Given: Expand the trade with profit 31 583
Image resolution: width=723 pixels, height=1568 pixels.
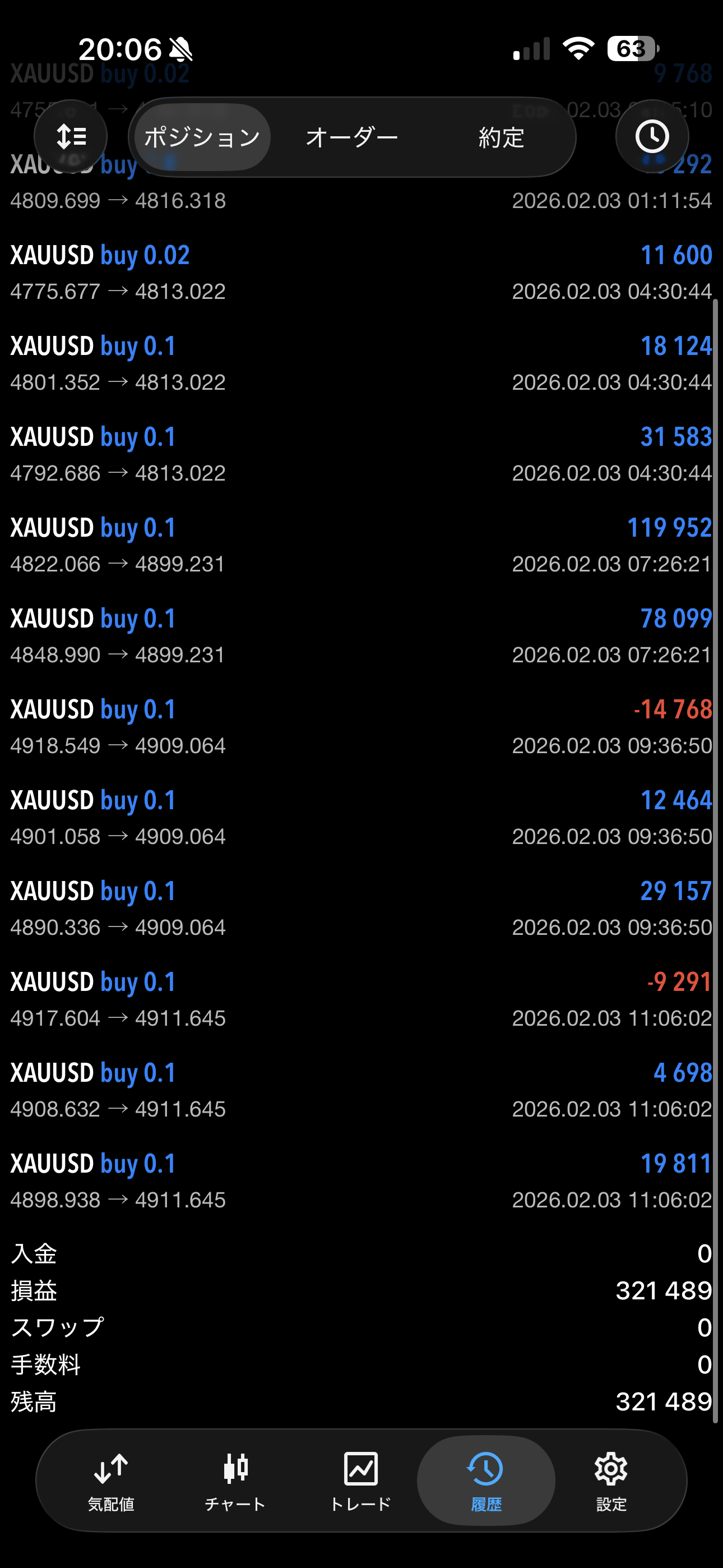Looking at the screenshot, I should click(x=361, y=455).
